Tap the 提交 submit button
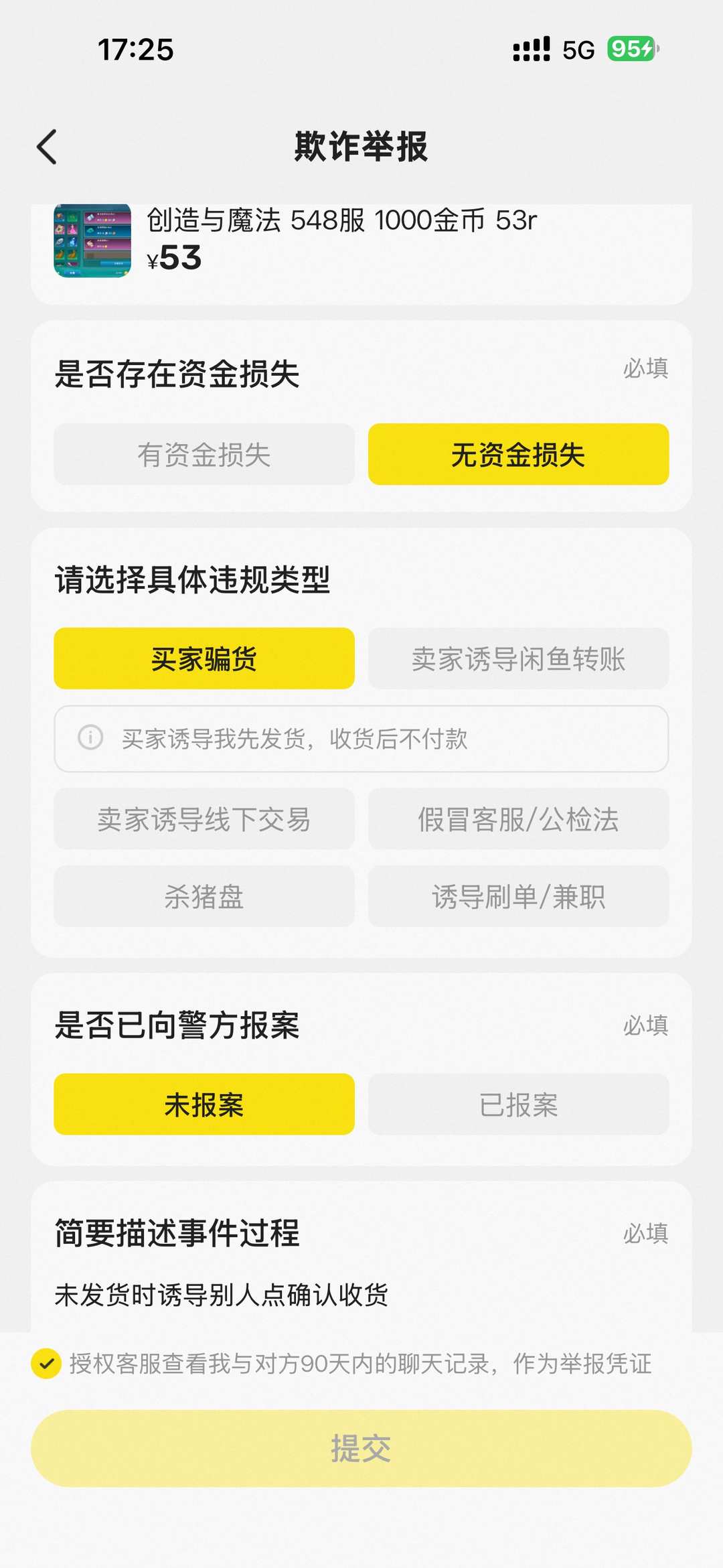The width and height of the screenshot is (723, 1568). pyautogui.click(x=361, y=1447)
